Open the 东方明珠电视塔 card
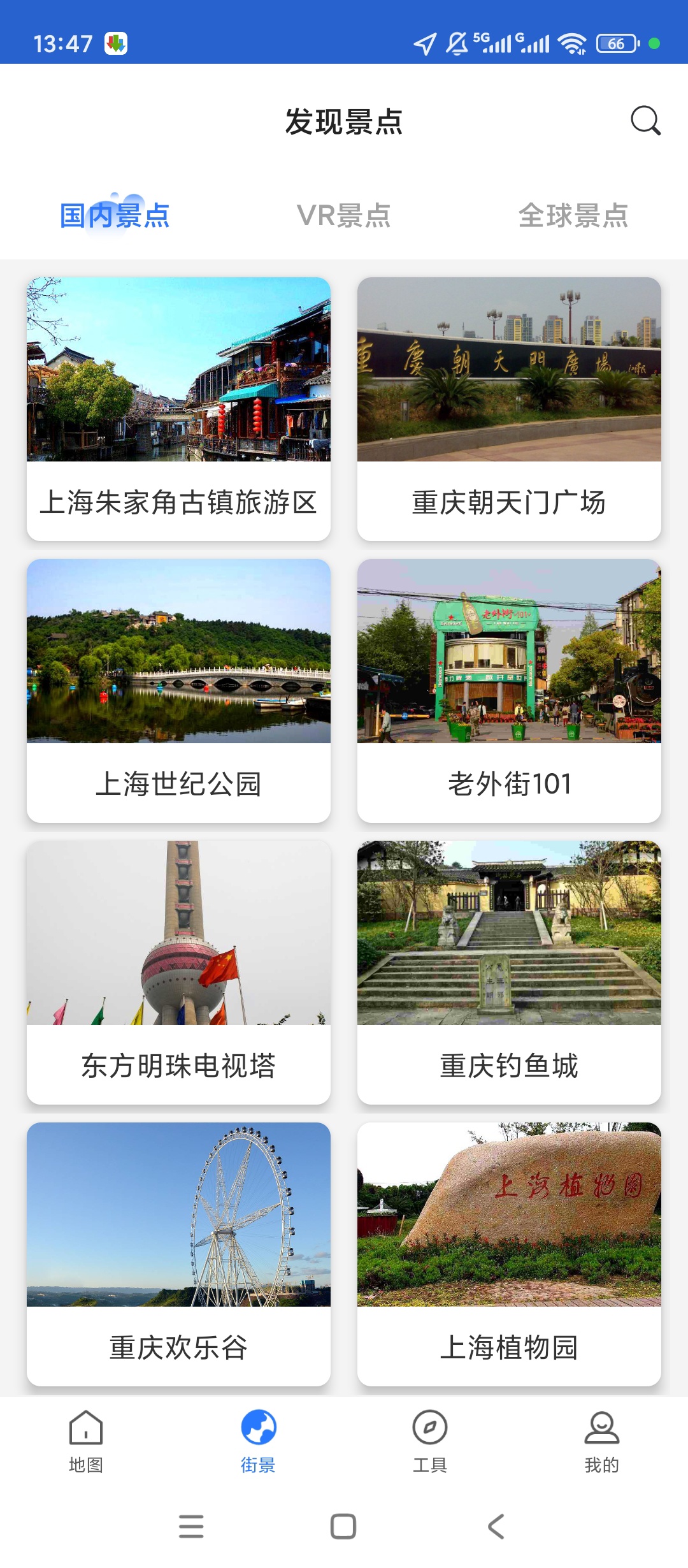This screenshot has width=688, height=1568. coord(178,972)
